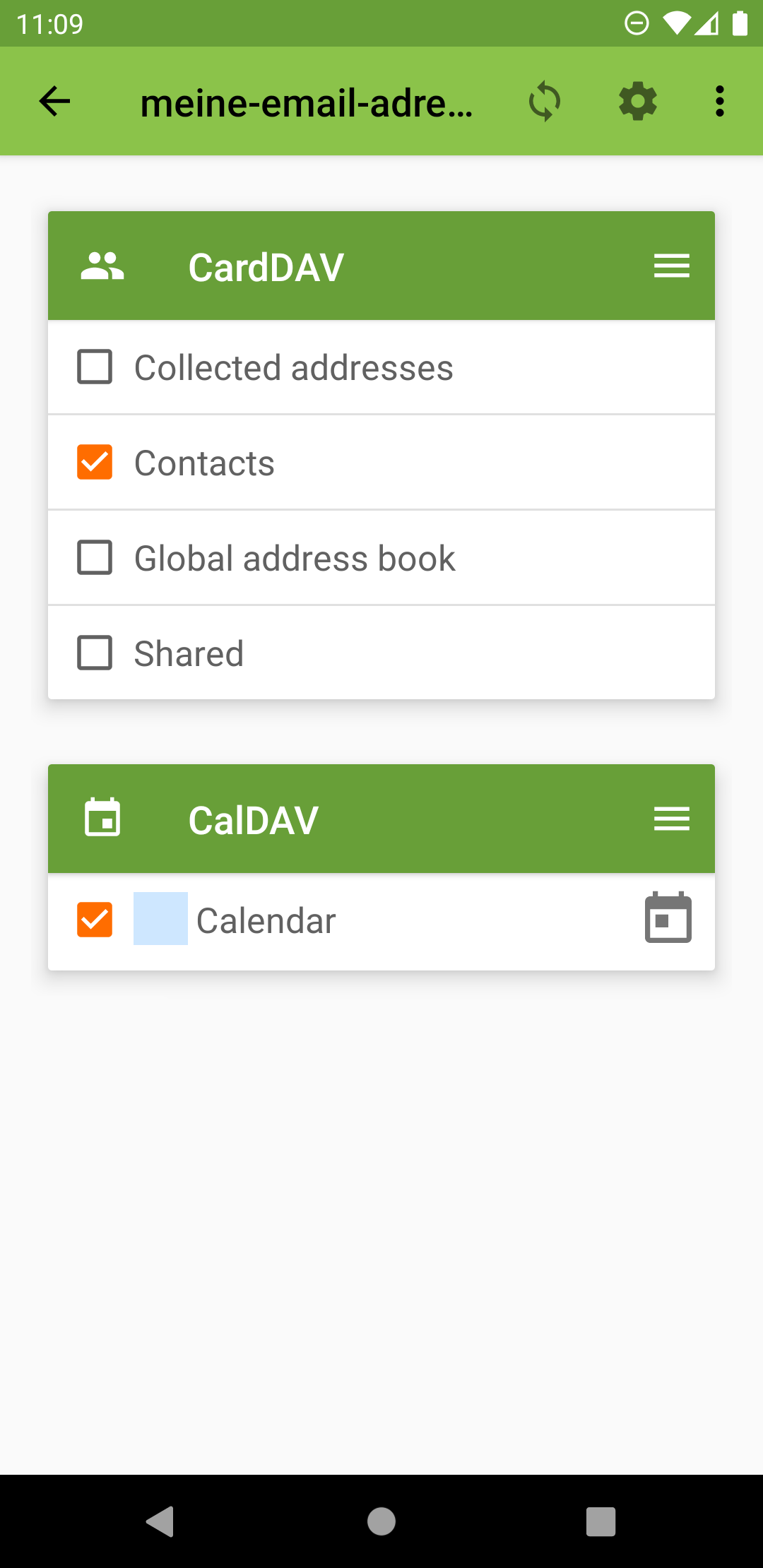This screenshot has width=763, height=1568.
Task: Enable the Collected addresses checkbox
Action: point(95,367)
